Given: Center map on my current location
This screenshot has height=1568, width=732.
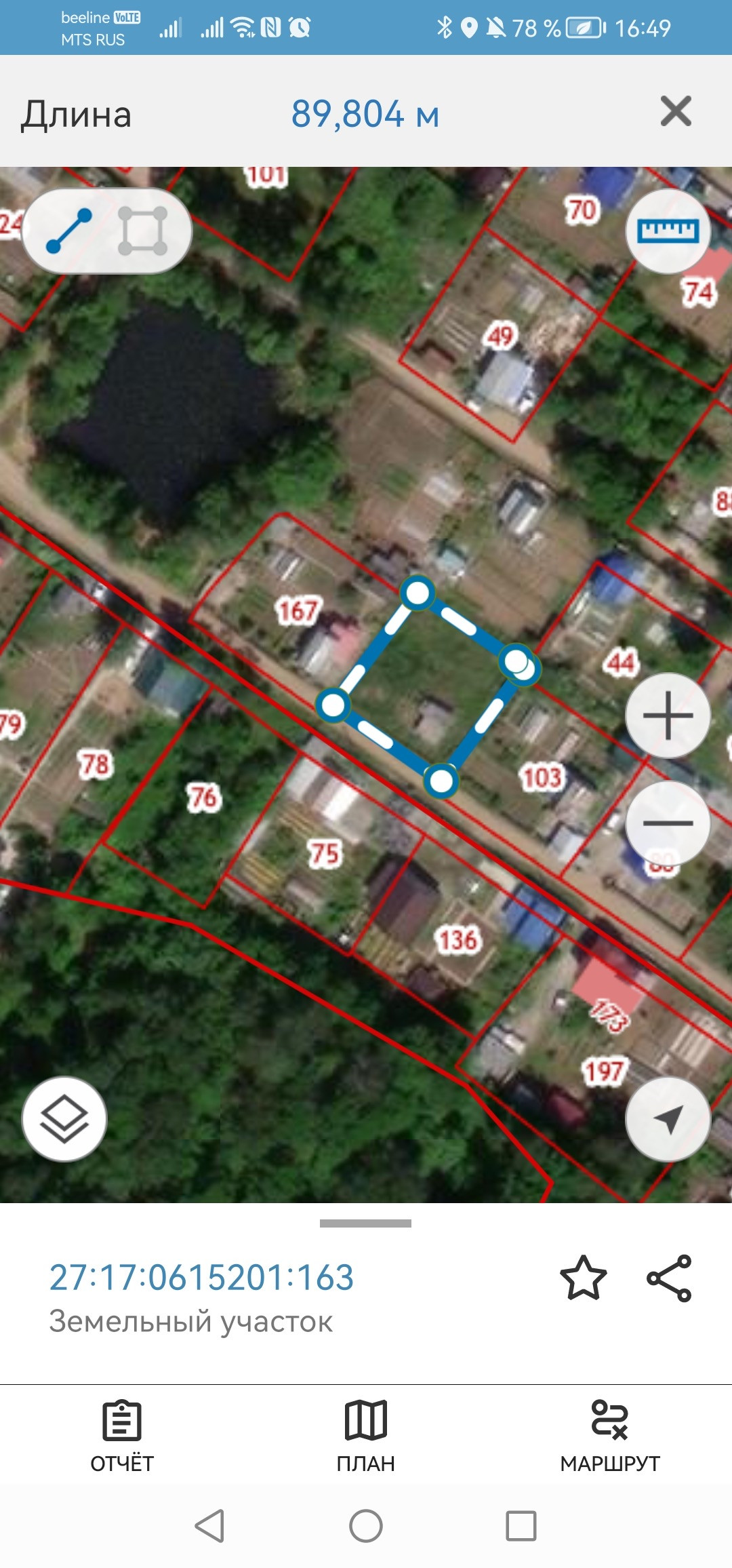Looking at the screenshot, I should pyautogui.click(x=668, y=1119).
